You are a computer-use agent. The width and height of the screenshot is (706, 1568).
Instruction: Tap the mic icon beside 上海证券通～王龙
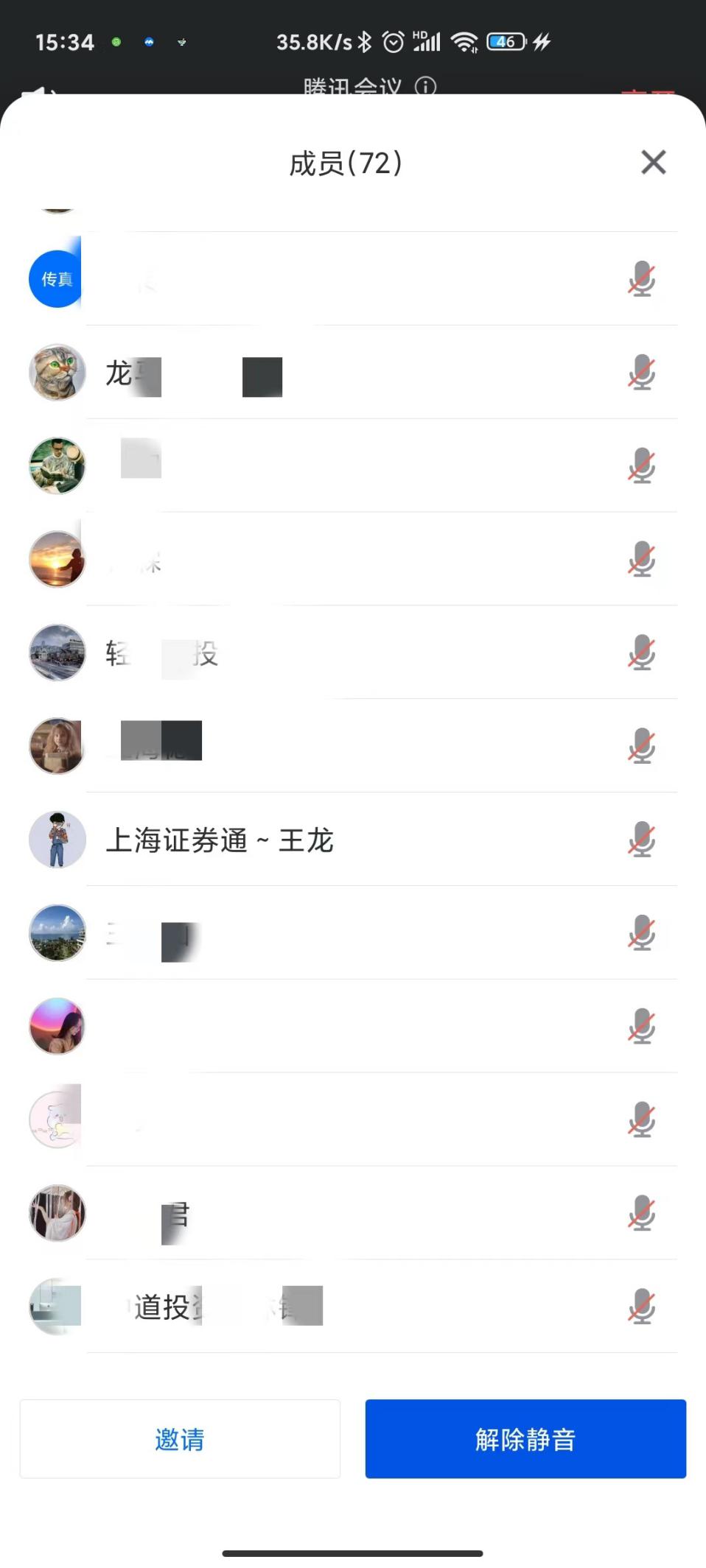click(x=641, y=840)
